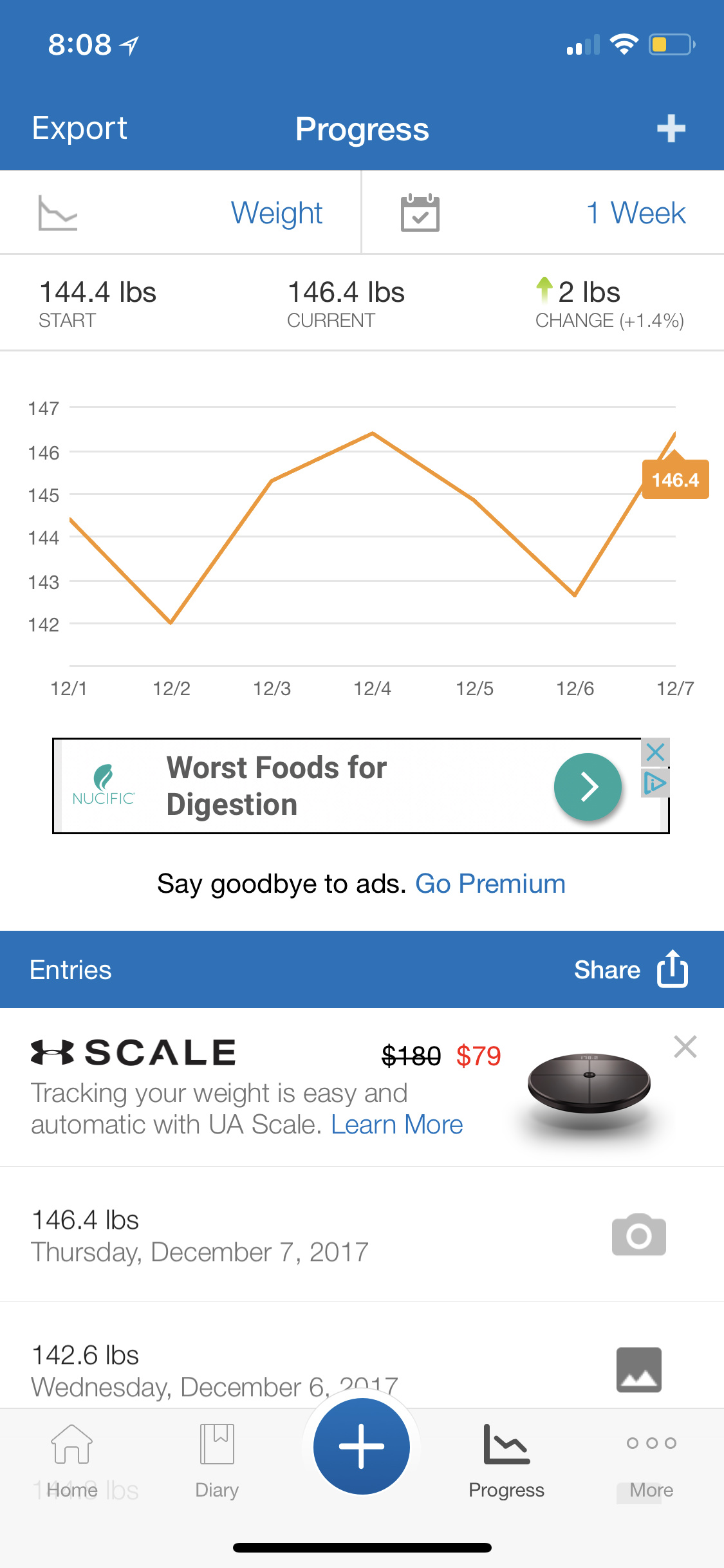Close the Nucific ad banner

(655, 752)
